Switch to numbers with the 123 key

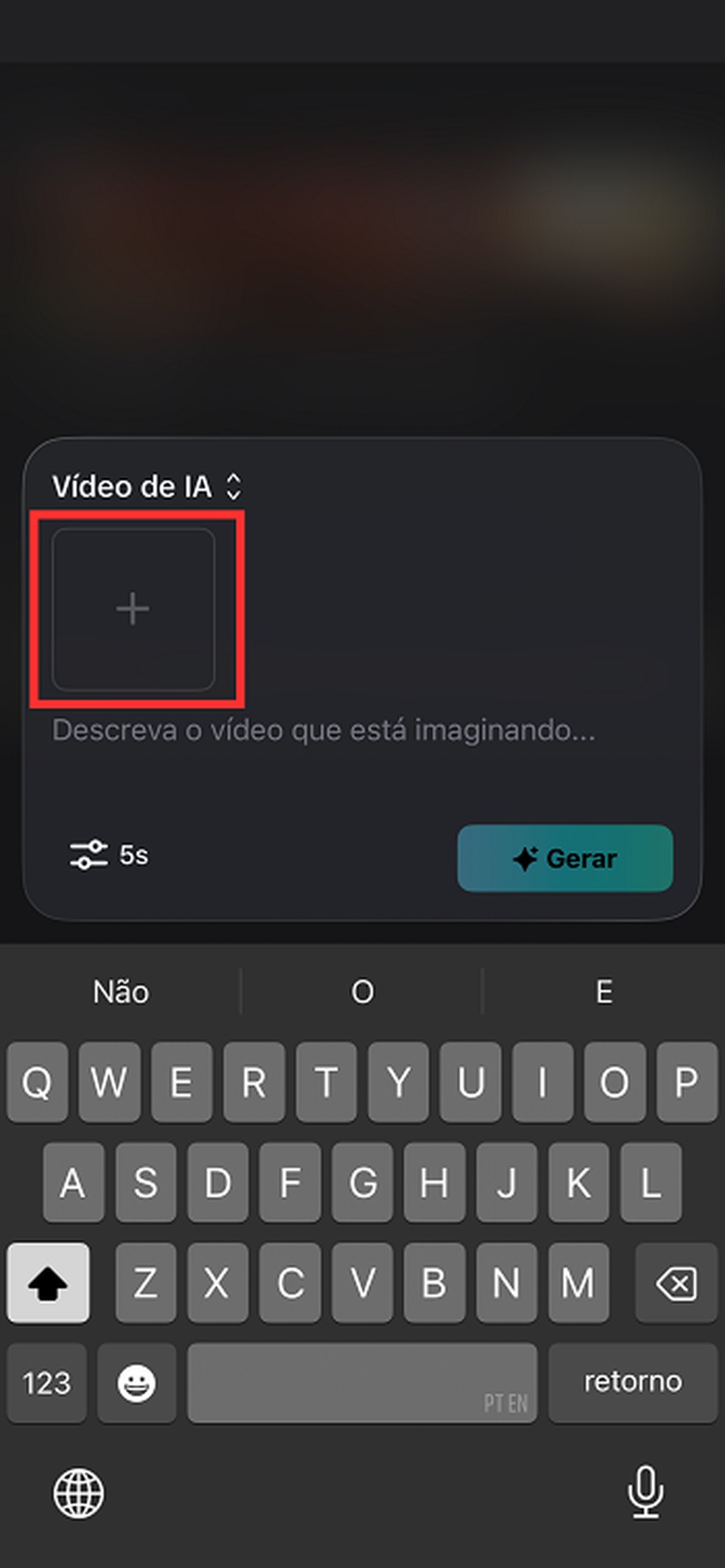coord(46,1383)
